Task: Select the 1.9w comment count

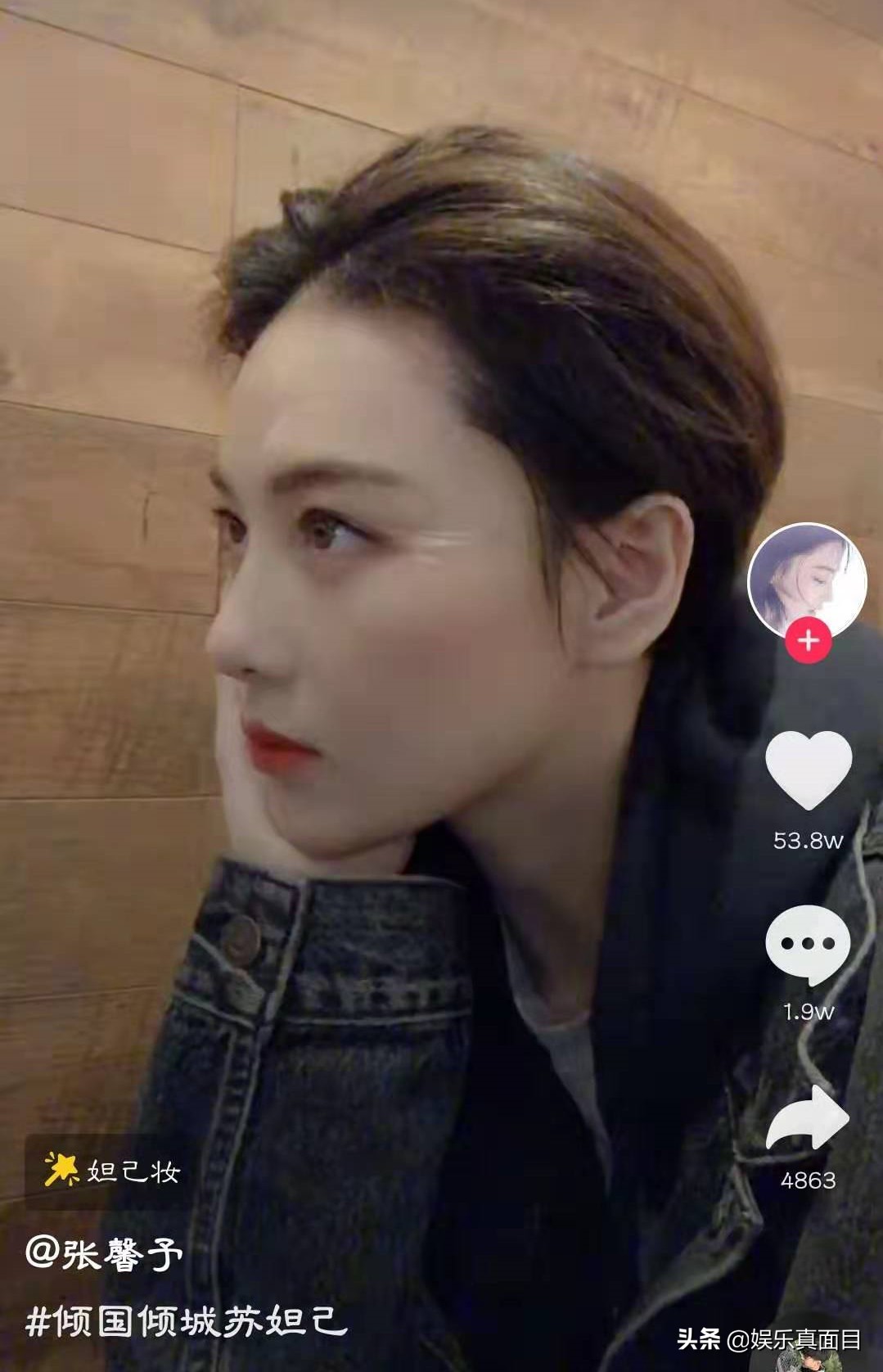Action: pyautogui.click(x=806, y=1013)
